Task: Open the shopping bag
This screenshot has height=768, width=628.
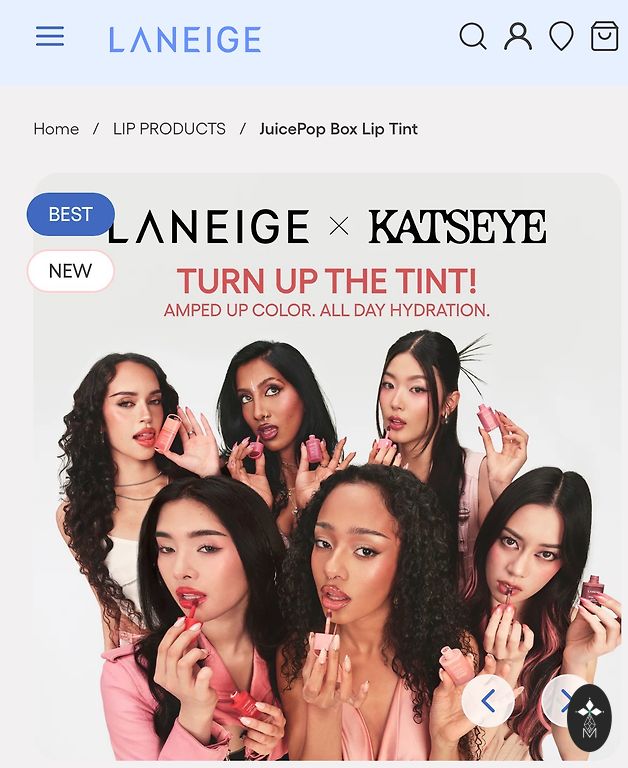Action: (604, 37)
